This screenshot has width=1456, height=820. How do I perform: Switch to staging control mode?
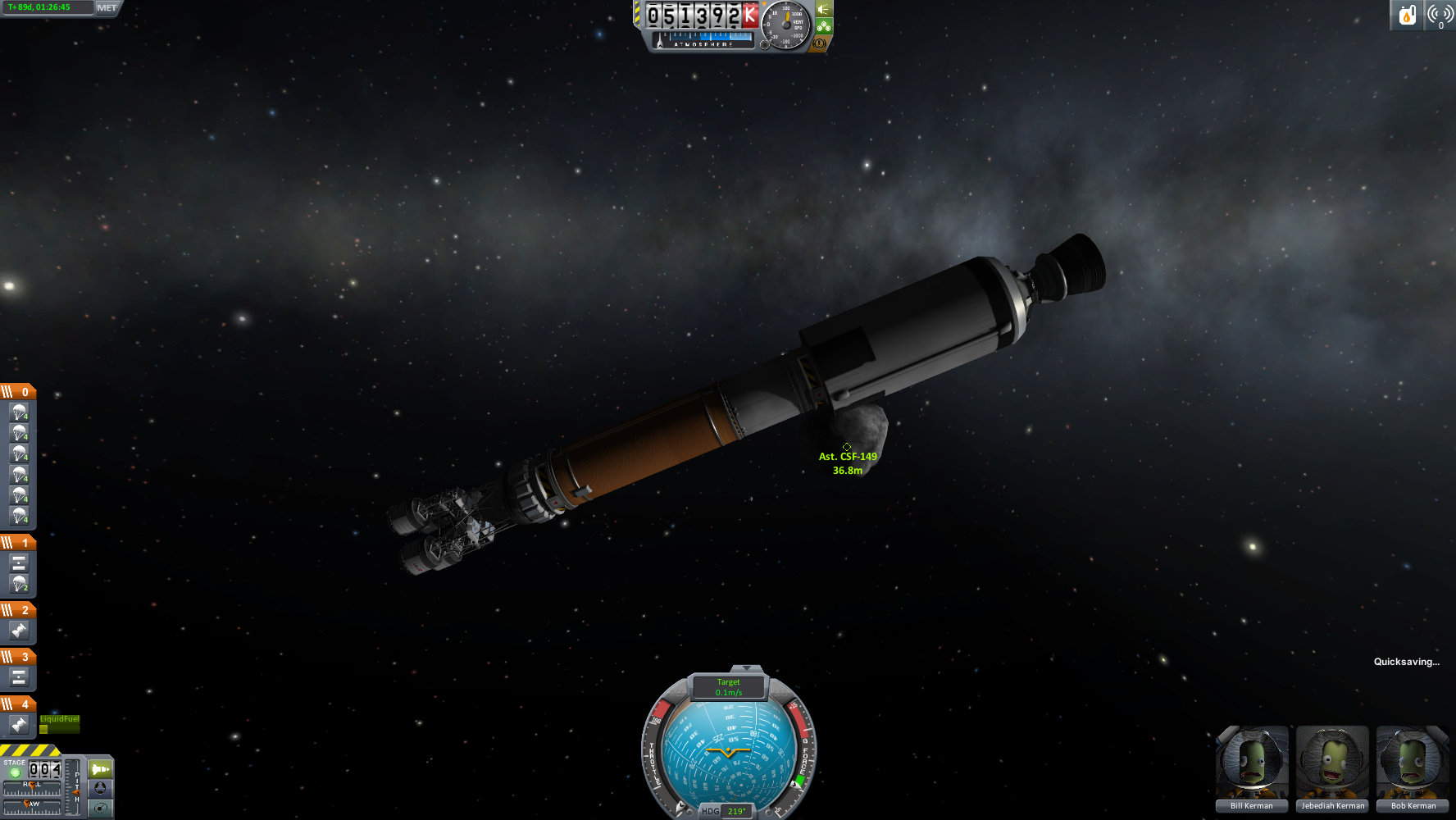[x=100, y=769]
